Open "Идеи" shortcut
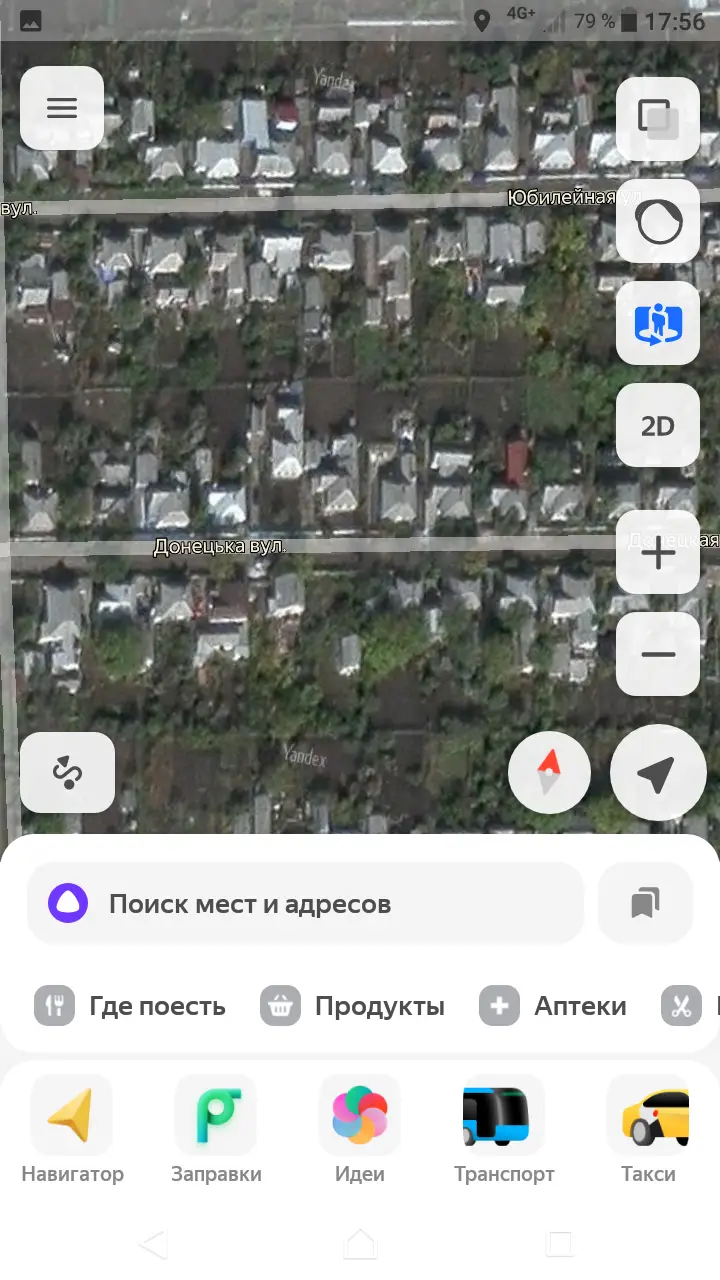 [360, 1129]
